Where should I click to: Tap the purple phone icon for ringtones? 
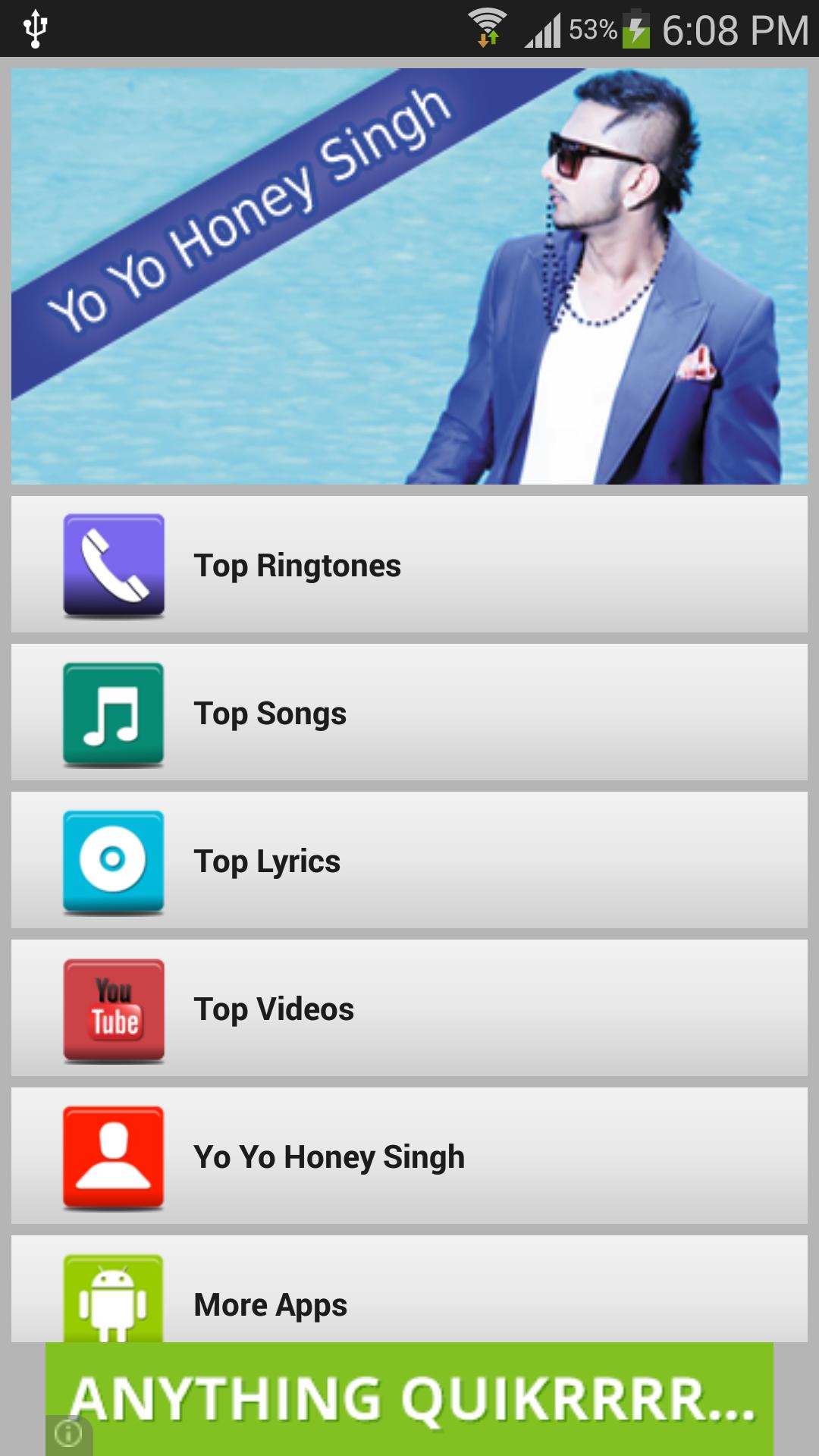(112, 565)
